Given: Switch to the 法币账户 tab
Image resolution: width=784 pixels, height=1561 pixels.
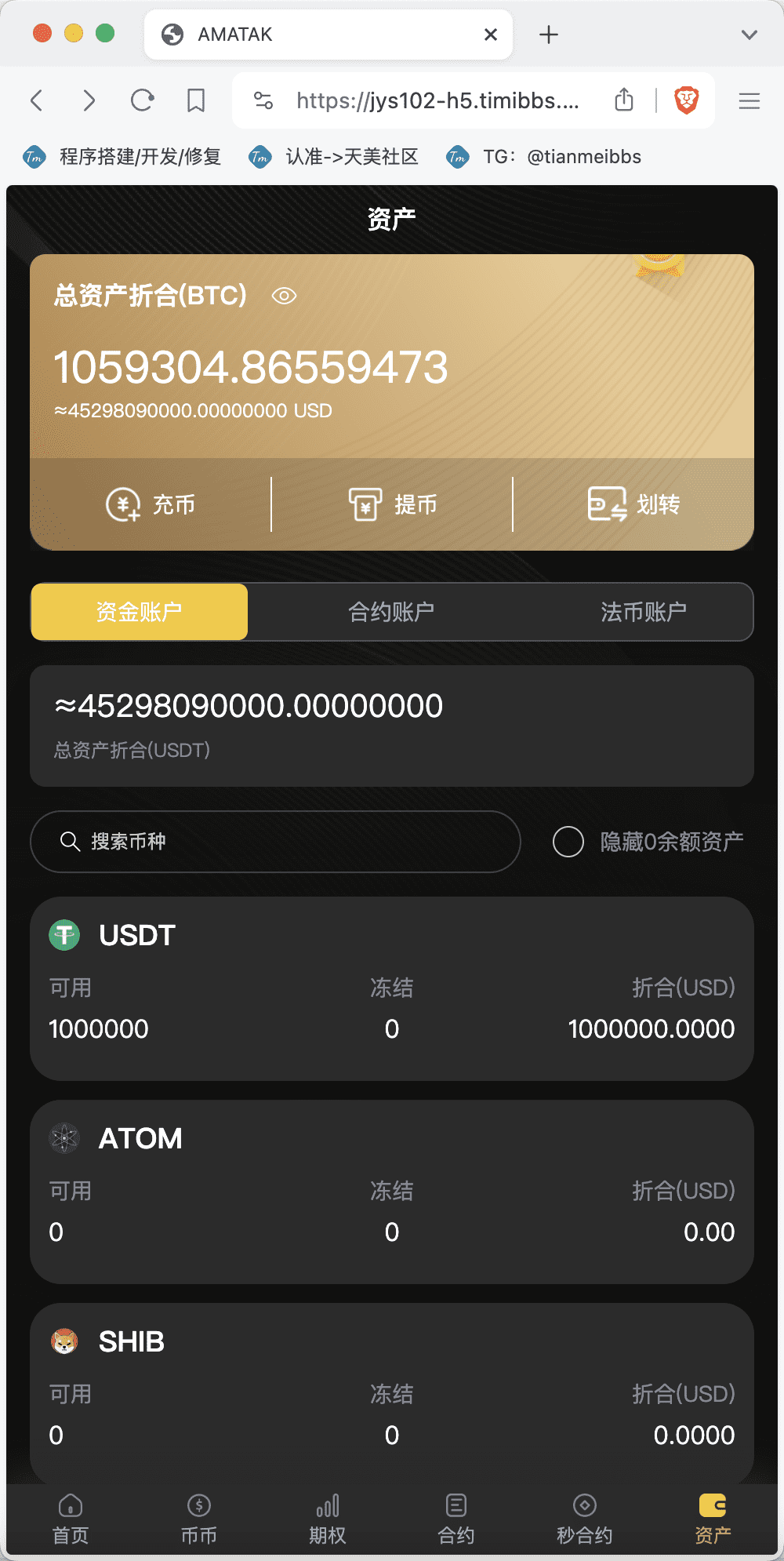Looking at the screenshot, I should click(643, 612).
